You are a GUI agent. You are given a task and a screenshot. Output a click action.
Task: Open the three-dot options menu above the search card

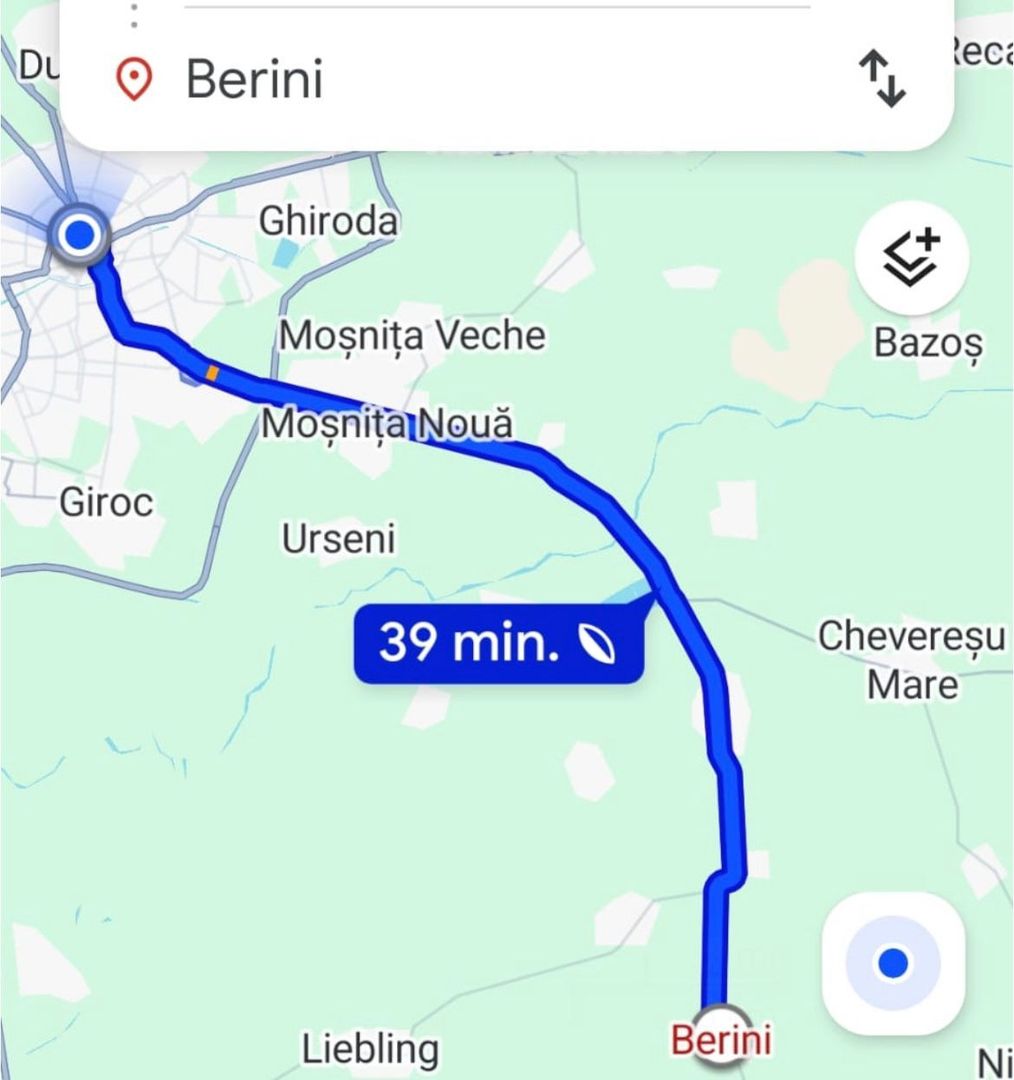tap(135, 14)
